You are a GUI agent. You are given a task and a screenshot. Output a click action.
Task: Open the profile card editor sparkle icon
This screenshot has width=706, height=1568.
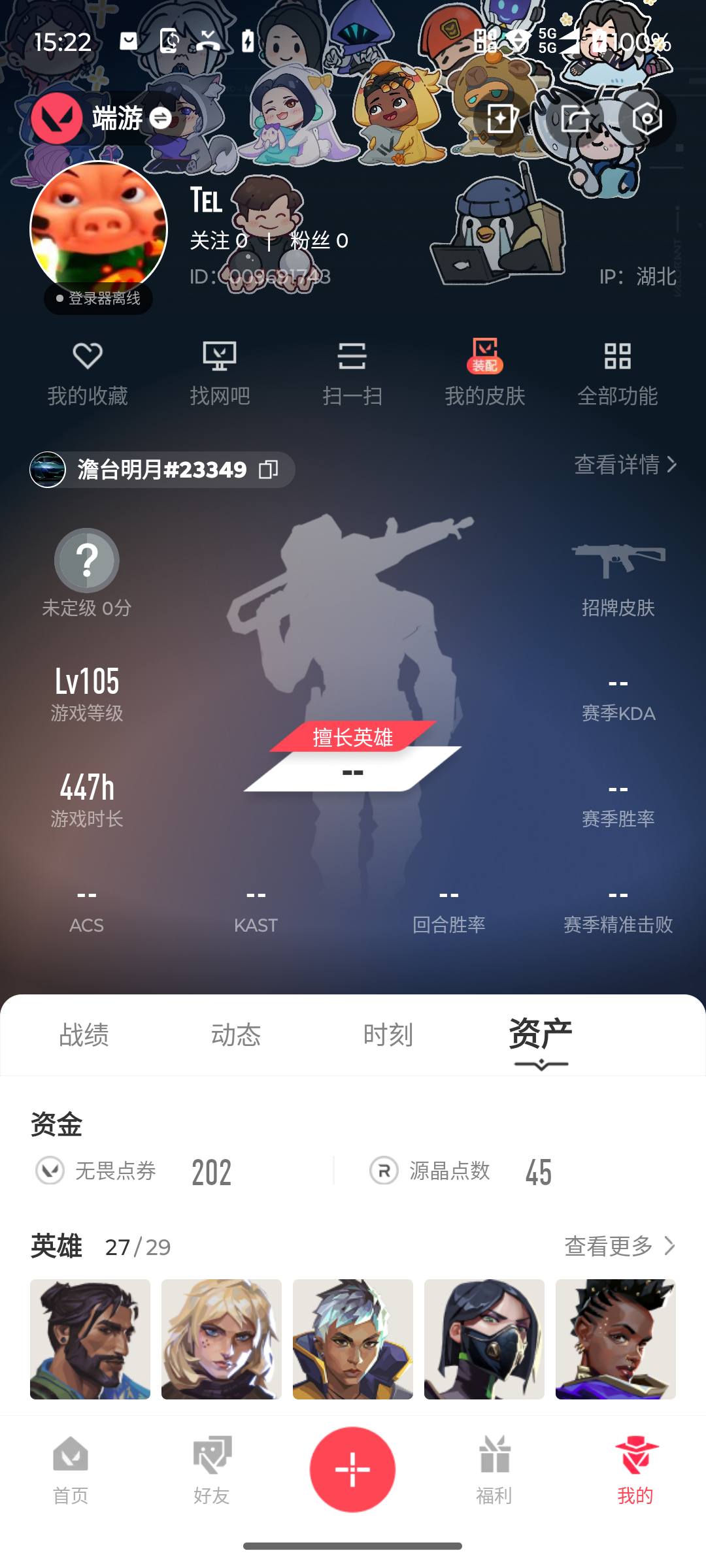pyautogui.click(x=503, y=119)
